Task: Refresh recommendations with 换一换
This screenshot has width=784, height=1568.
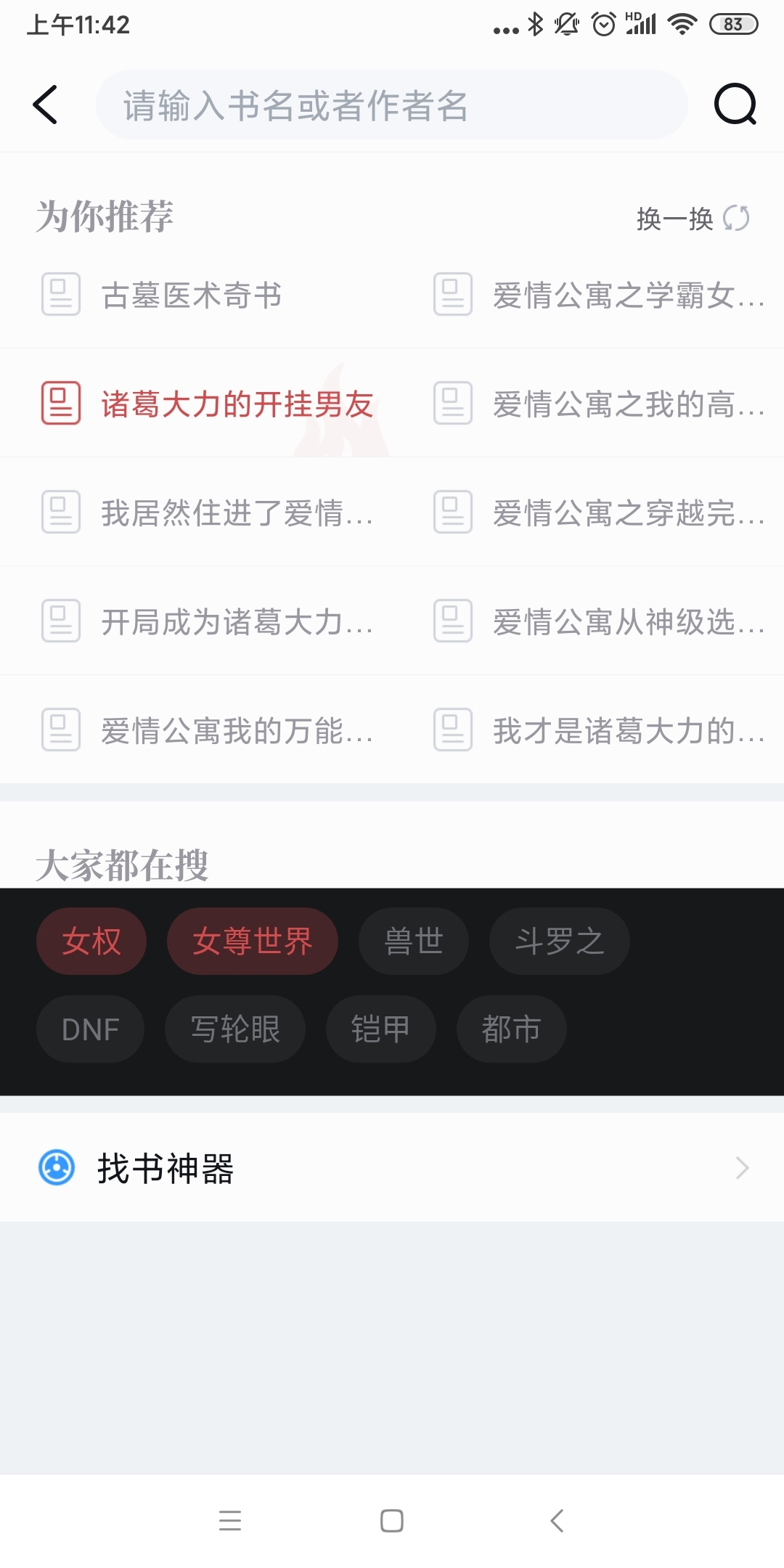Action: 693,219
